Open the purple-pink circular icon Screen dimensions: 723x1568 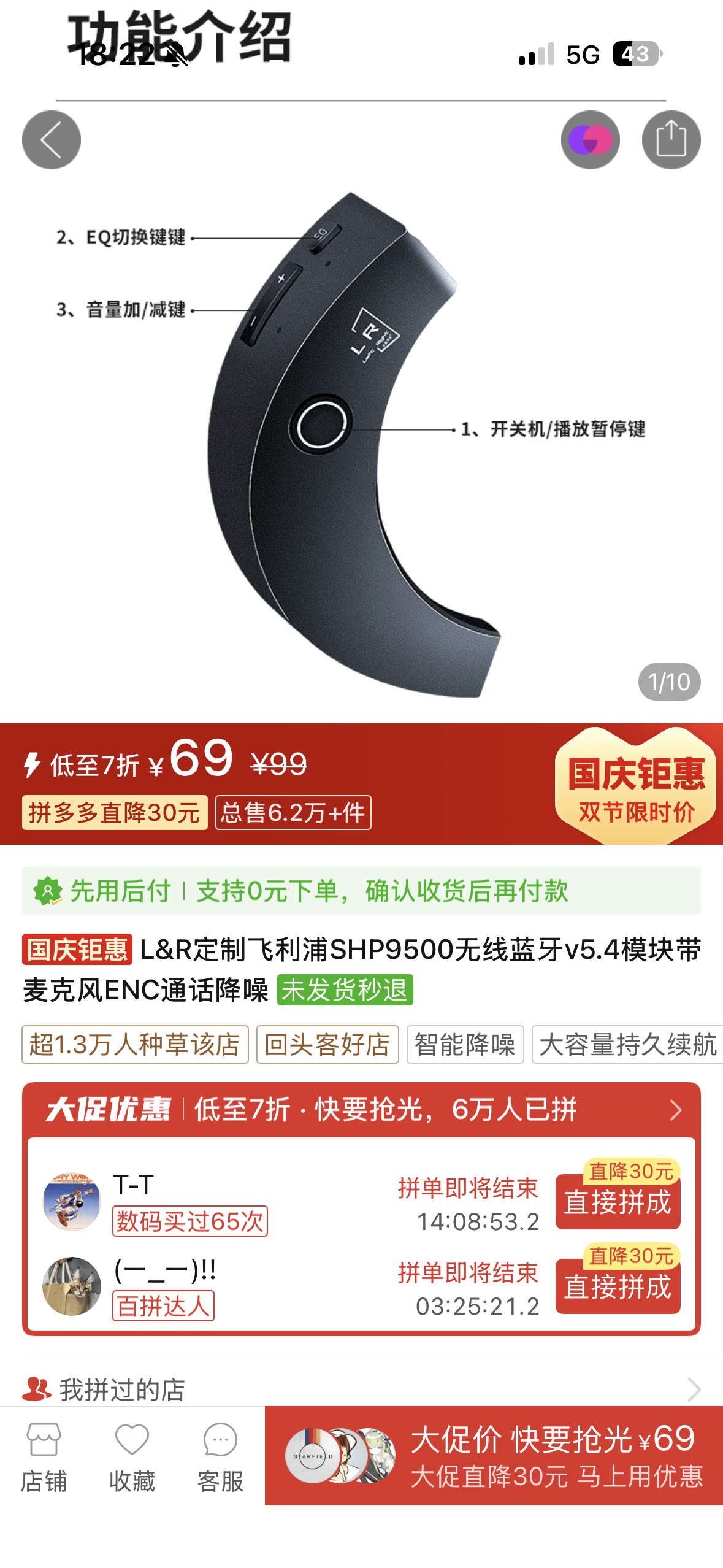pos(590,140)
